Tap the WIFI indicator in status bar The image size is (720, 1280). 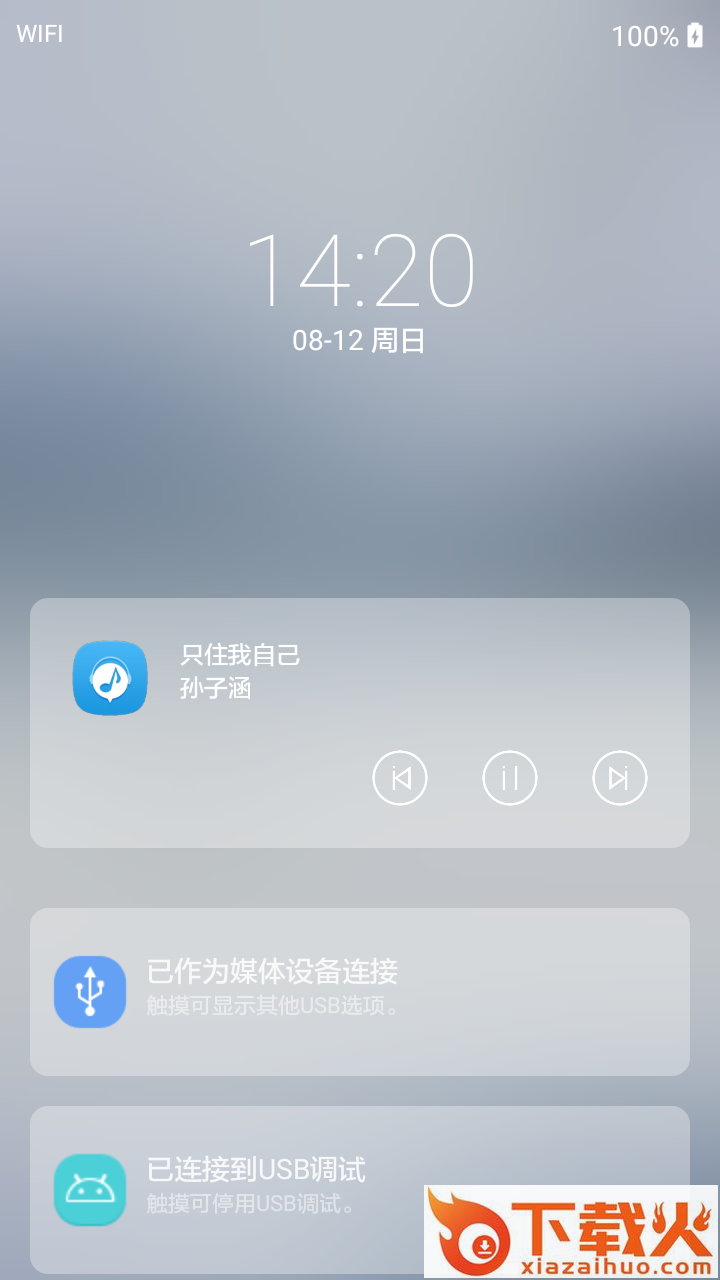(37, 35)
